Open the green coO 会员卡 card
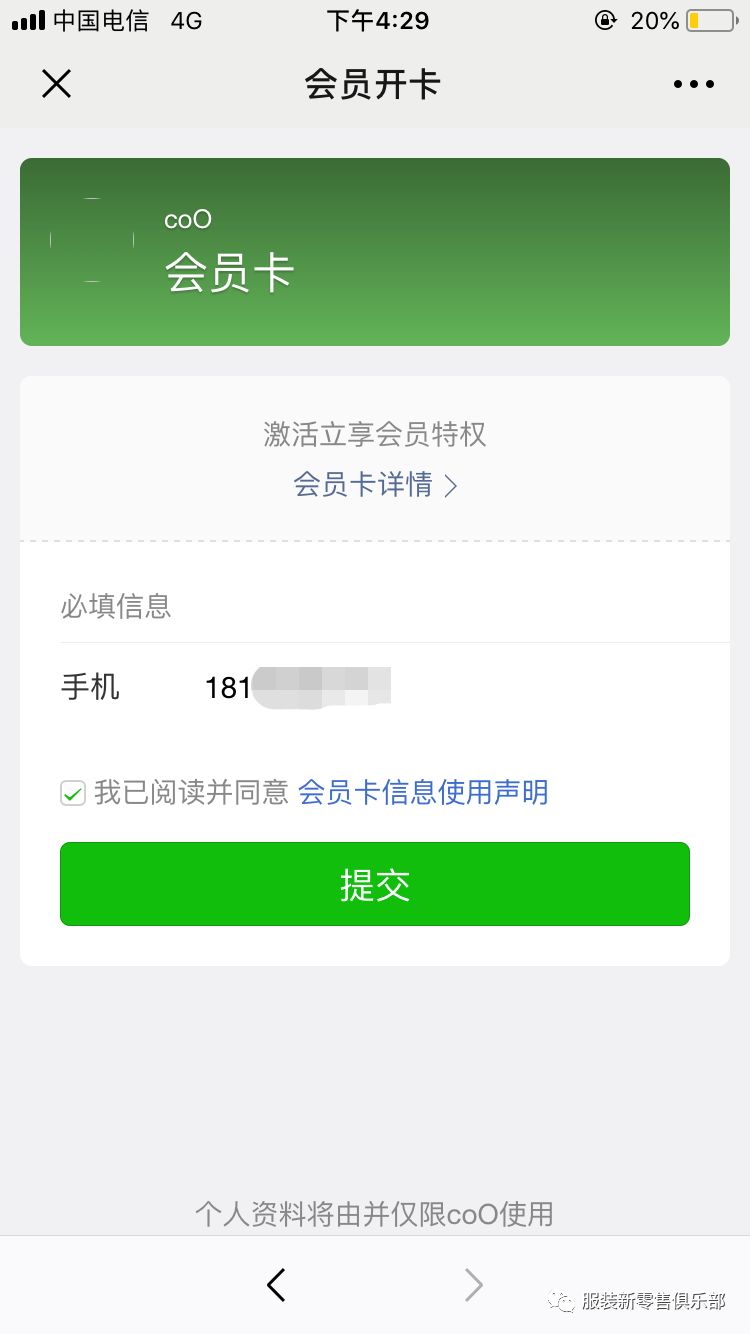750x1334 pixels. pos(375,252)
